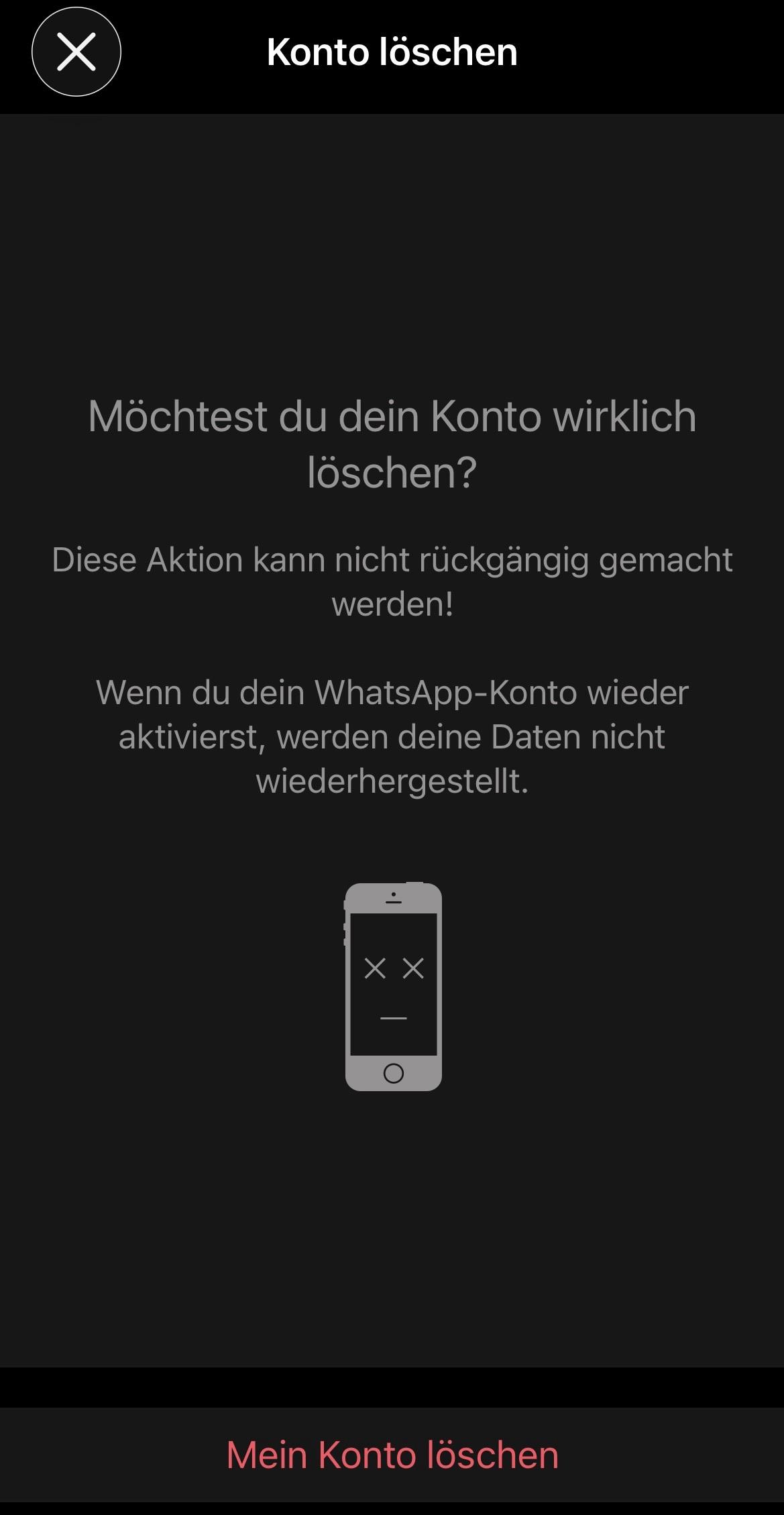Tap Mein Konto löschen

pyautogui.click(x=392, y=1455)
